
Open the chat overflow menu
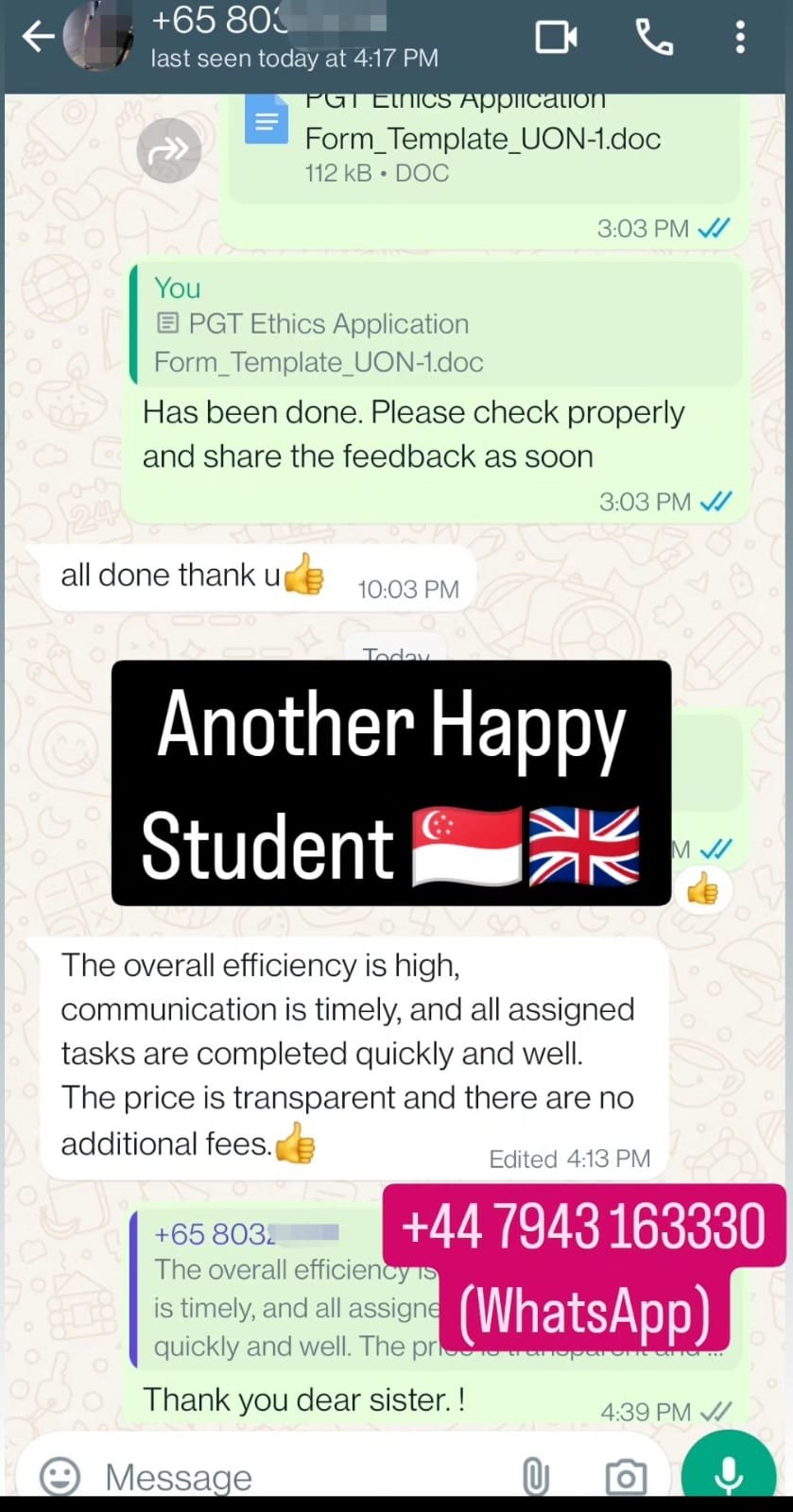coord(740,38)
